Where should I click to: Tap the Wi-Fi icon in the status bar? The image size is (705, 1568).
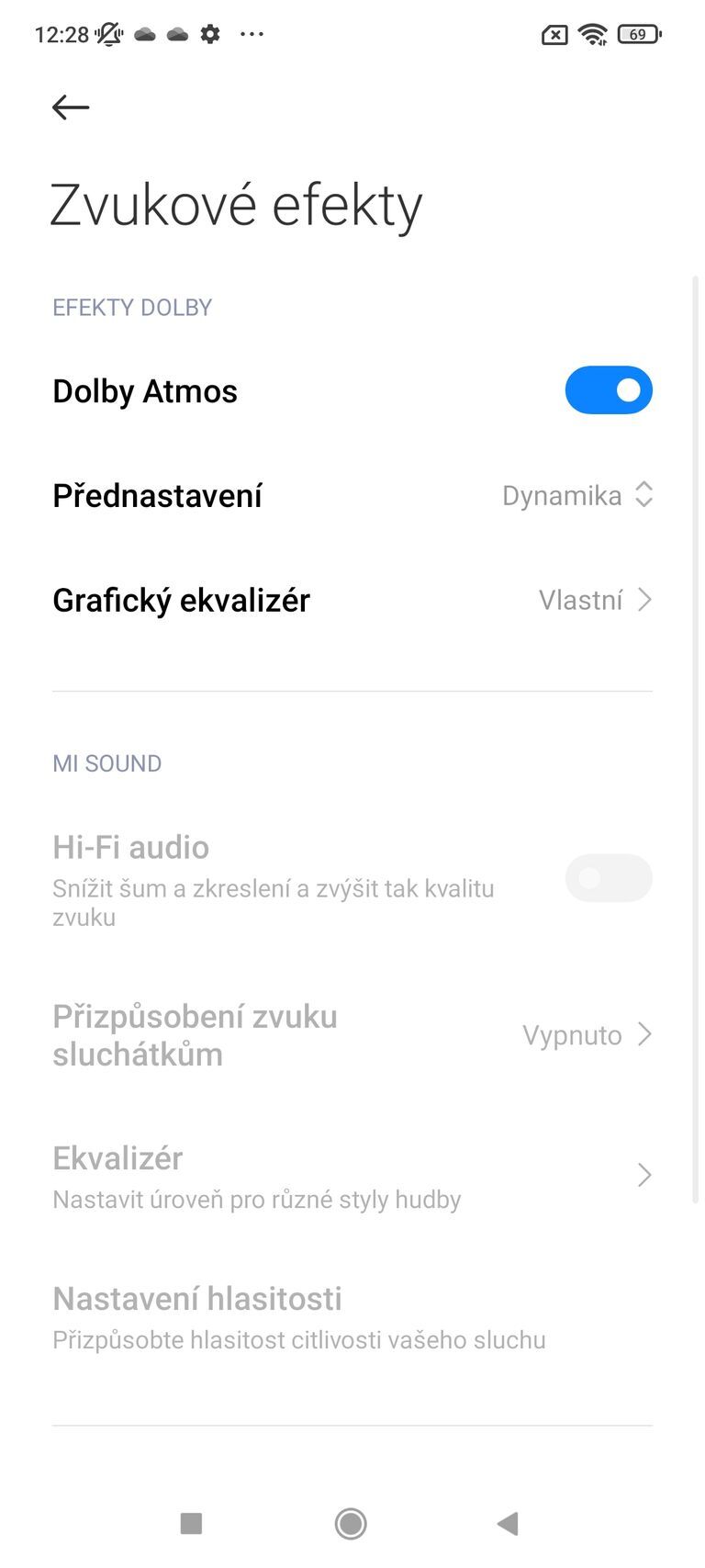[x=592, y=34]
